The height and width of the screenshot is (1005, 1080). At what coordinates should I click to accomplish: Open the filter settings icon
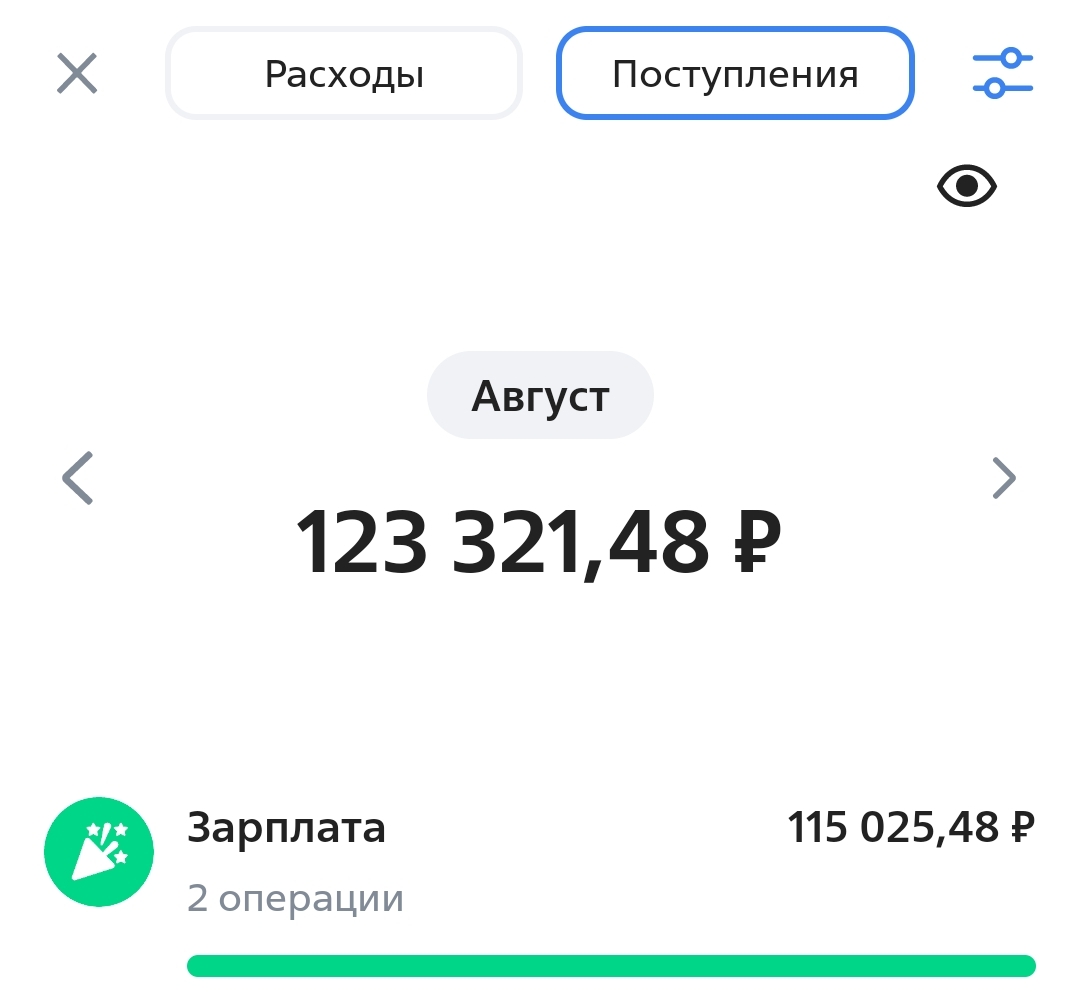(1002, 74)
